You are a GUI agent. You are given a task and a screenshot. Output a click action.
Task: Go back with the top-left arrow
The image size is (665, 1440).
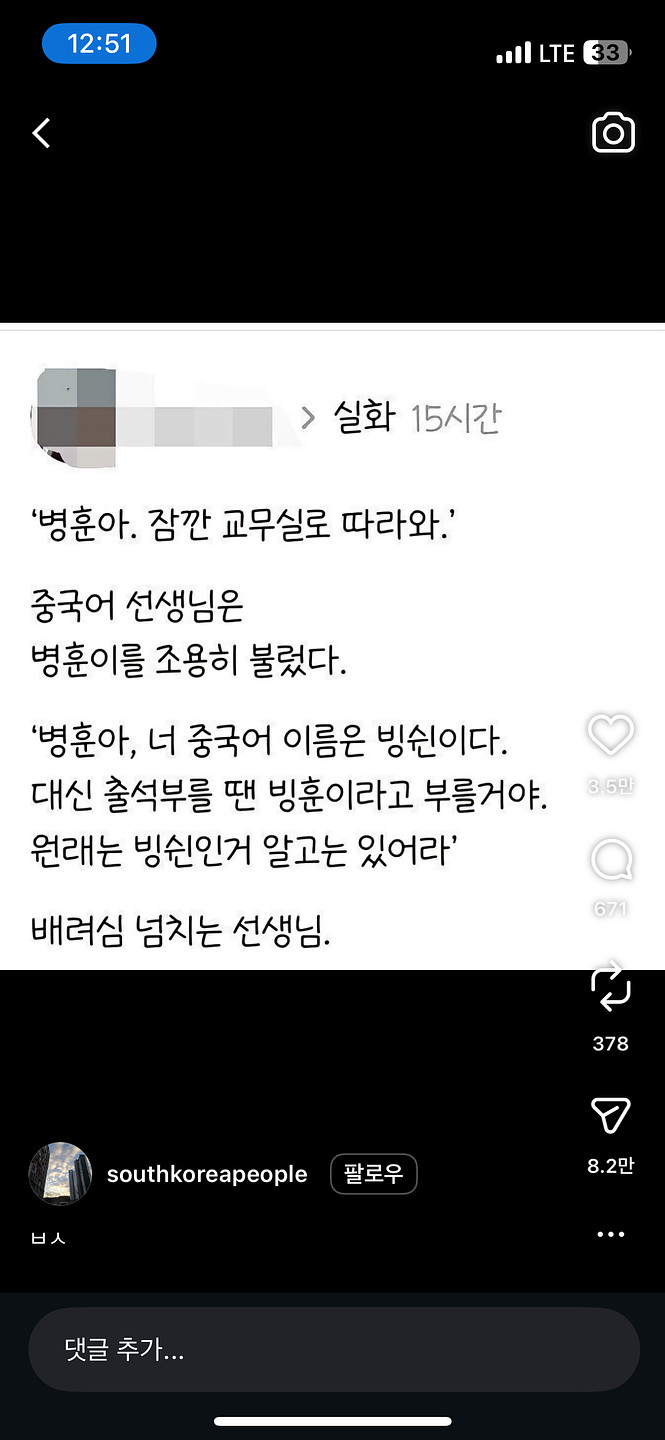[x=41, y=132]
